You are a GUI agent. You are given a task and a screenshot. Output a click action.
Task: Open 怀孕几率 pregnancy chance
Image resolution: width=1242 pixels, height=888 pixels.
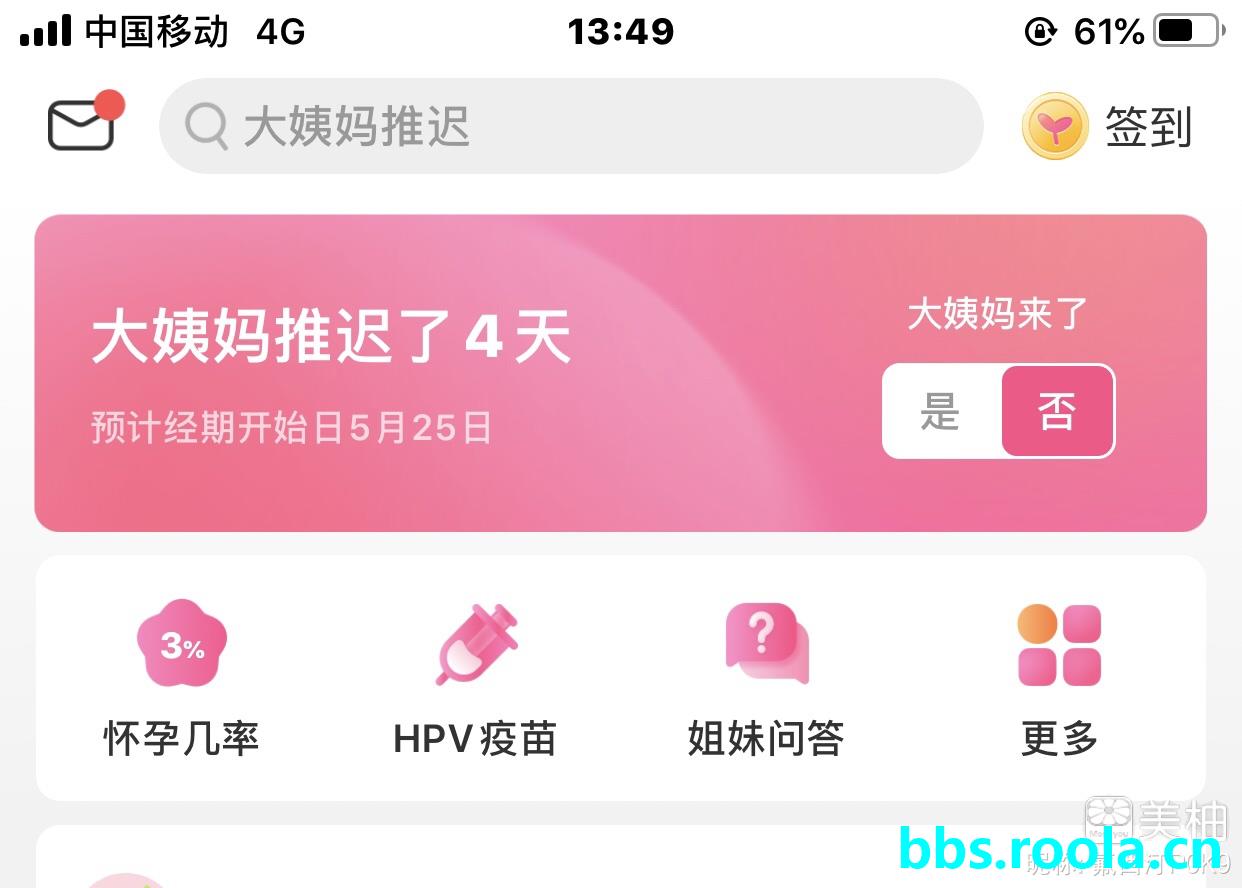(x=182, y=677)
